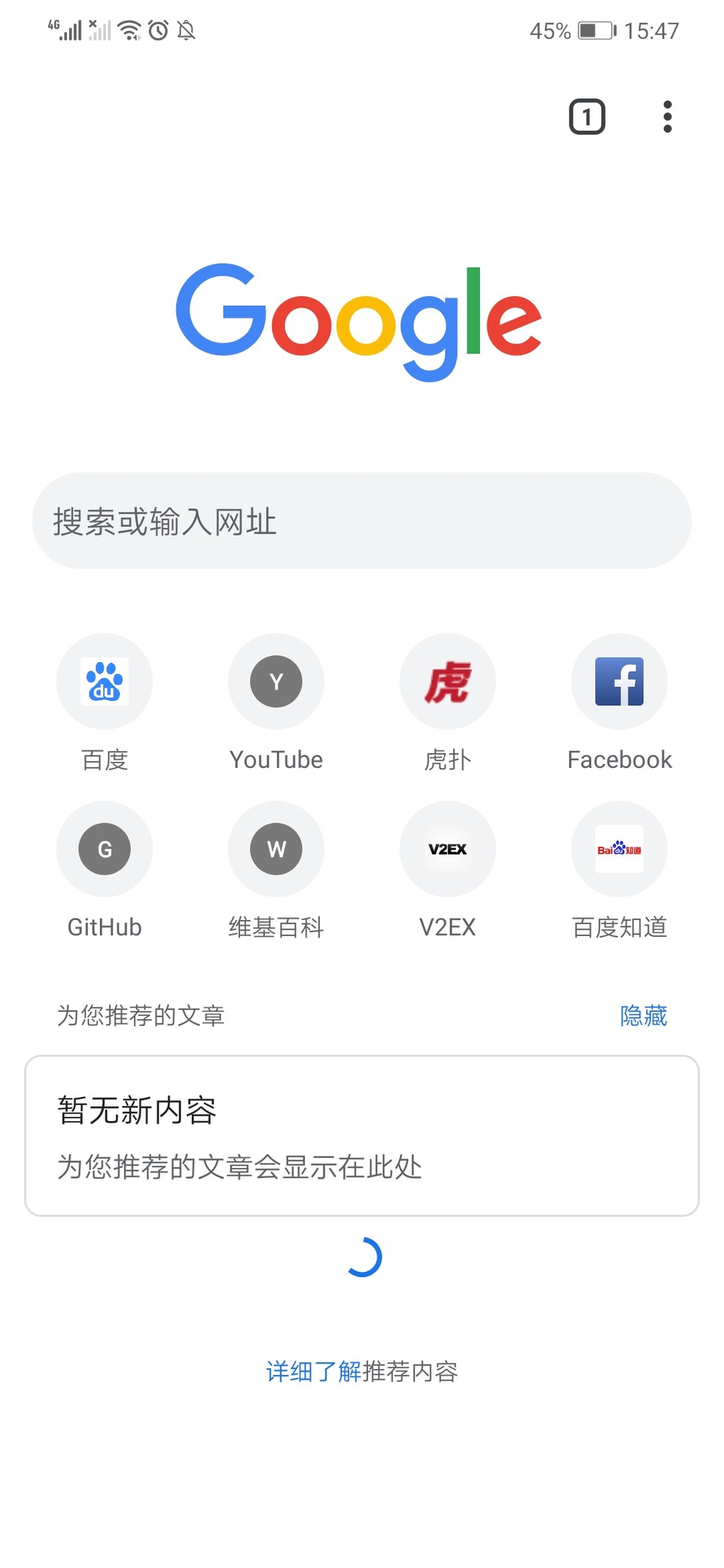Image resolution: width=724 pixels, height=1568 pixels.
Task: Open the Baidu (百度) shortcut
Action: (104, 681)
